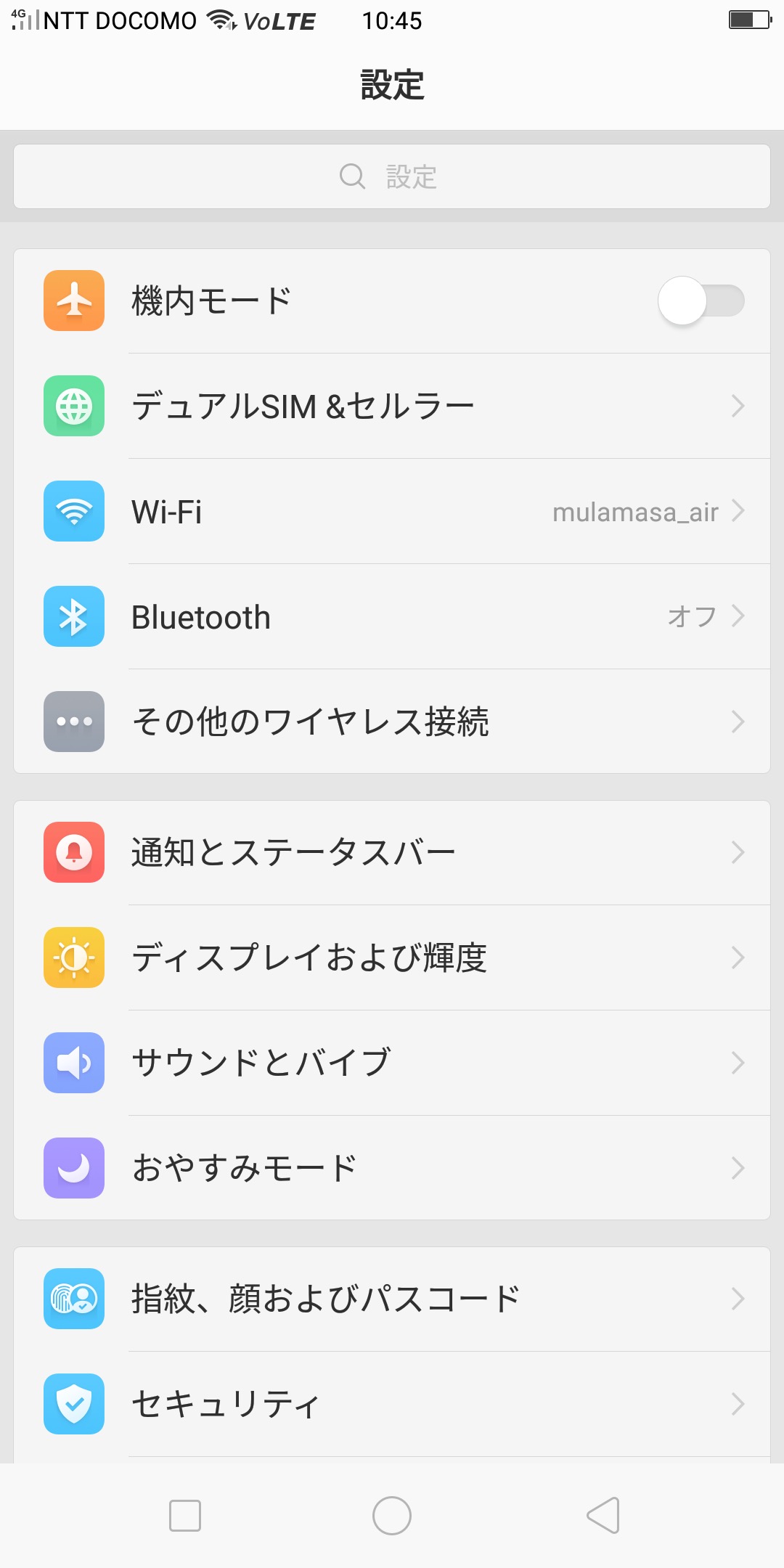Open 通知とステータスバー settings
The height and width of the screenshot is (1568, 784).
[392, 852]
